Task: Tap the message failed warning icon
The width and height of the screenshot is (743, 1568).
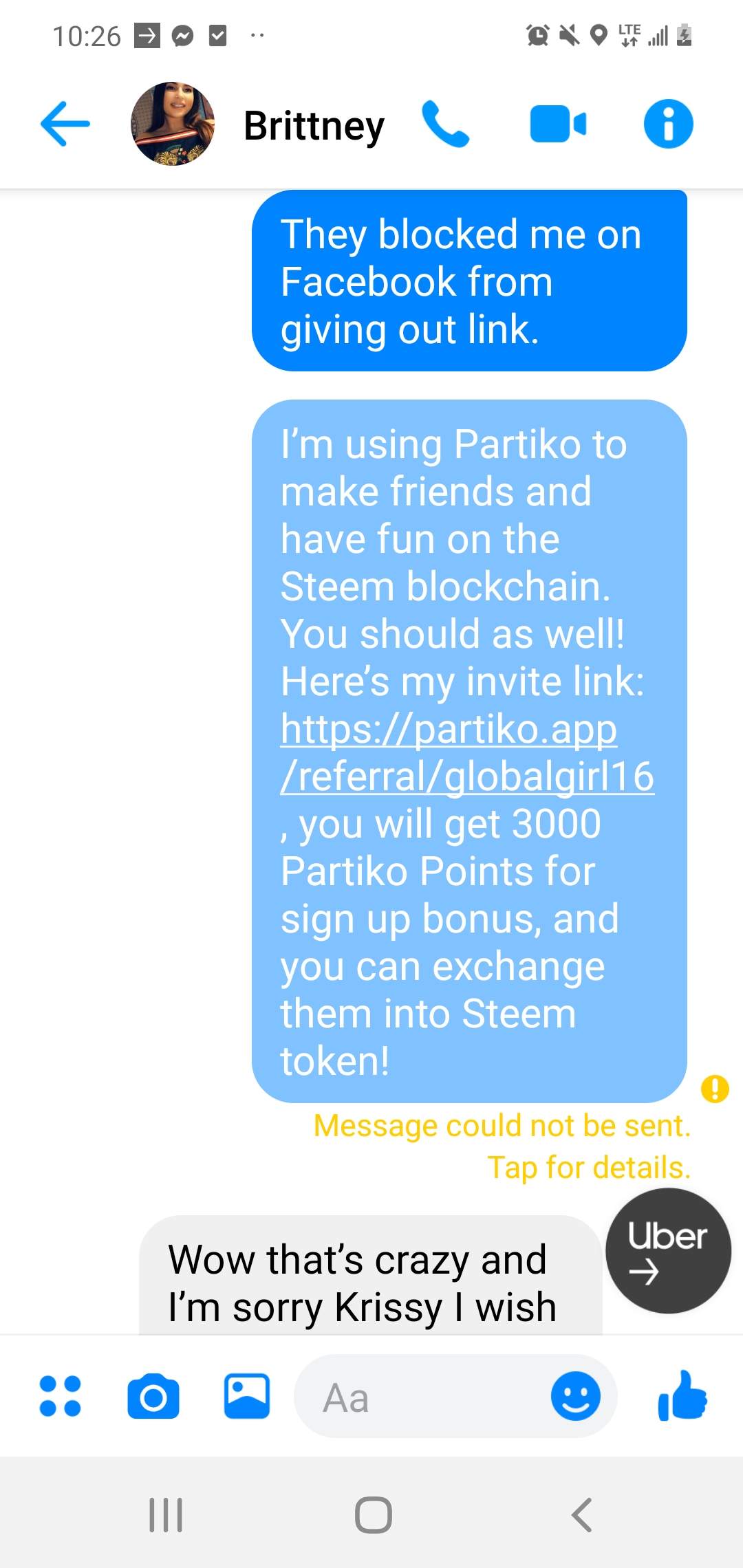Action: tap(715, 1089)
